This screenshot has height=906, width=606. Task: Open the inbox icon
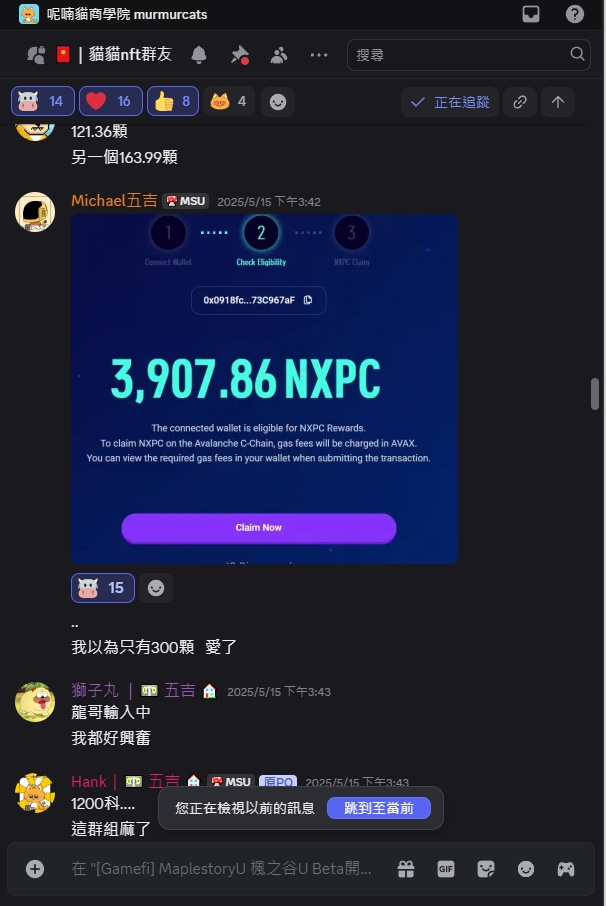532,14
